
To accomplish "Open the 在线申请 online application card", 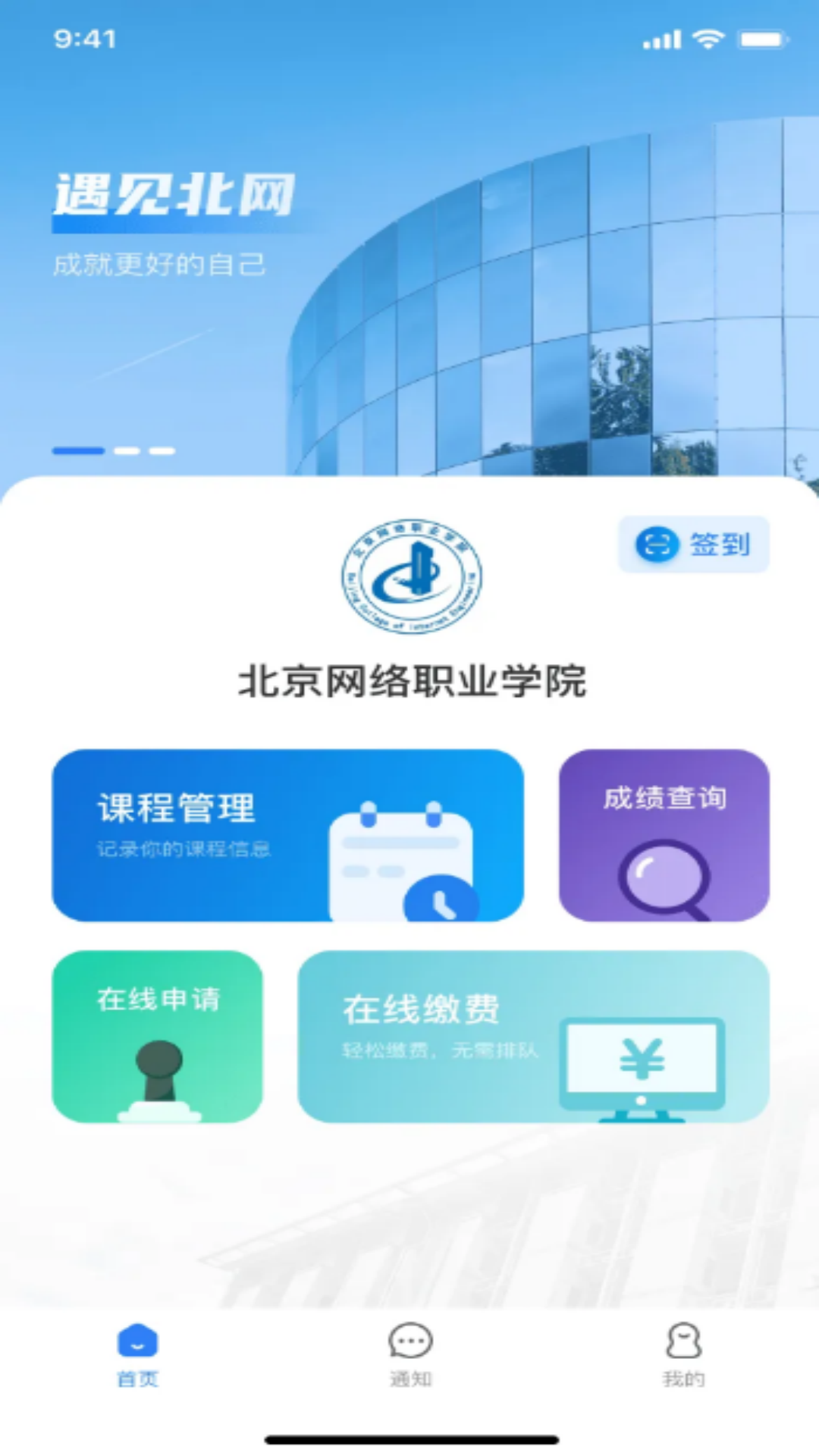I will (157, 1036).
